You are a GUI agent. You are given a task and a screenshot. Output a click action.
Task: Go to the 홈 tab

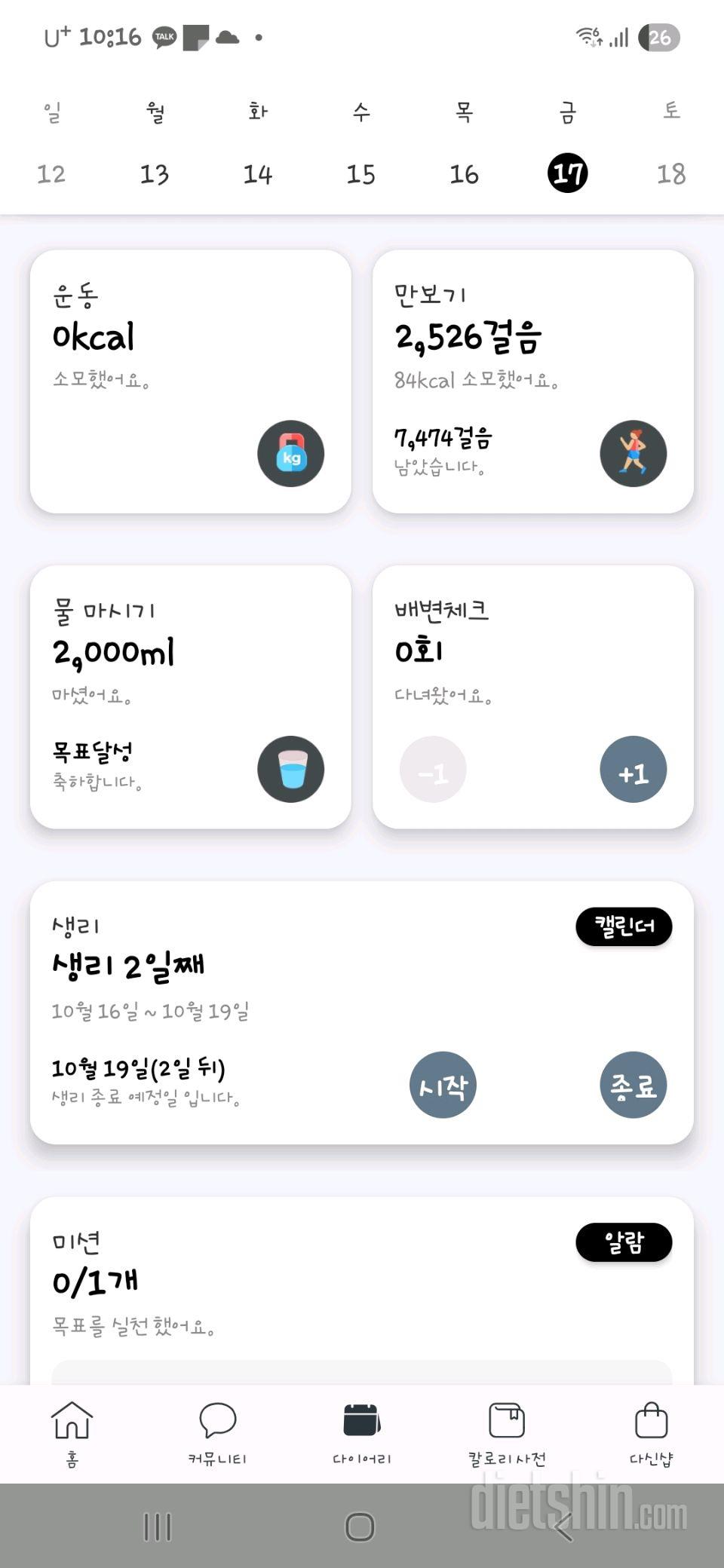point(72,1433)
